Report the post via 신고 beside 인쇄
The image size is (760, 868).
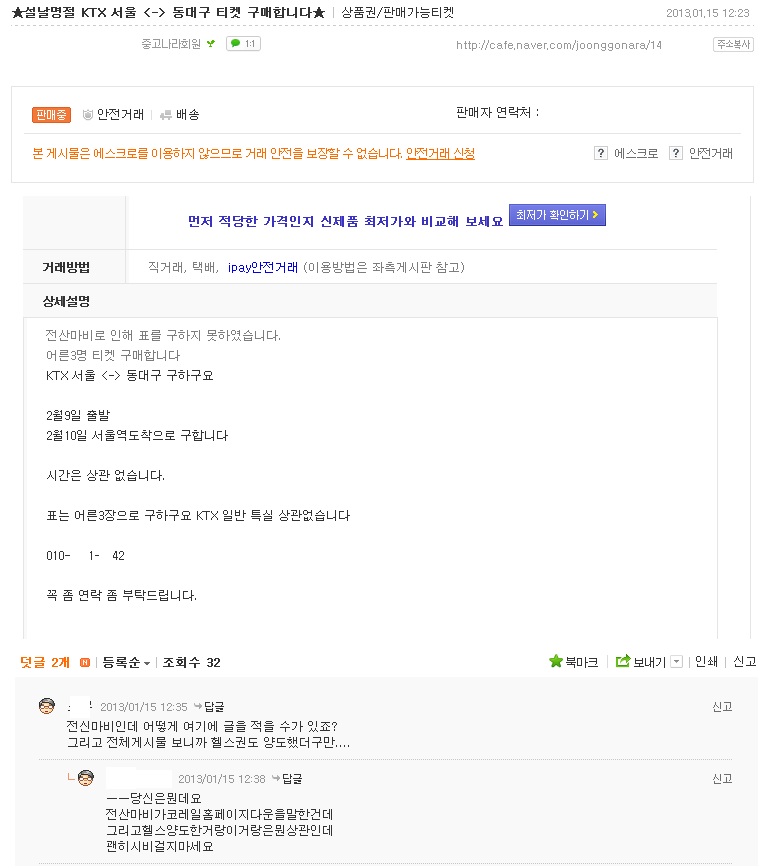coord(744,662)
